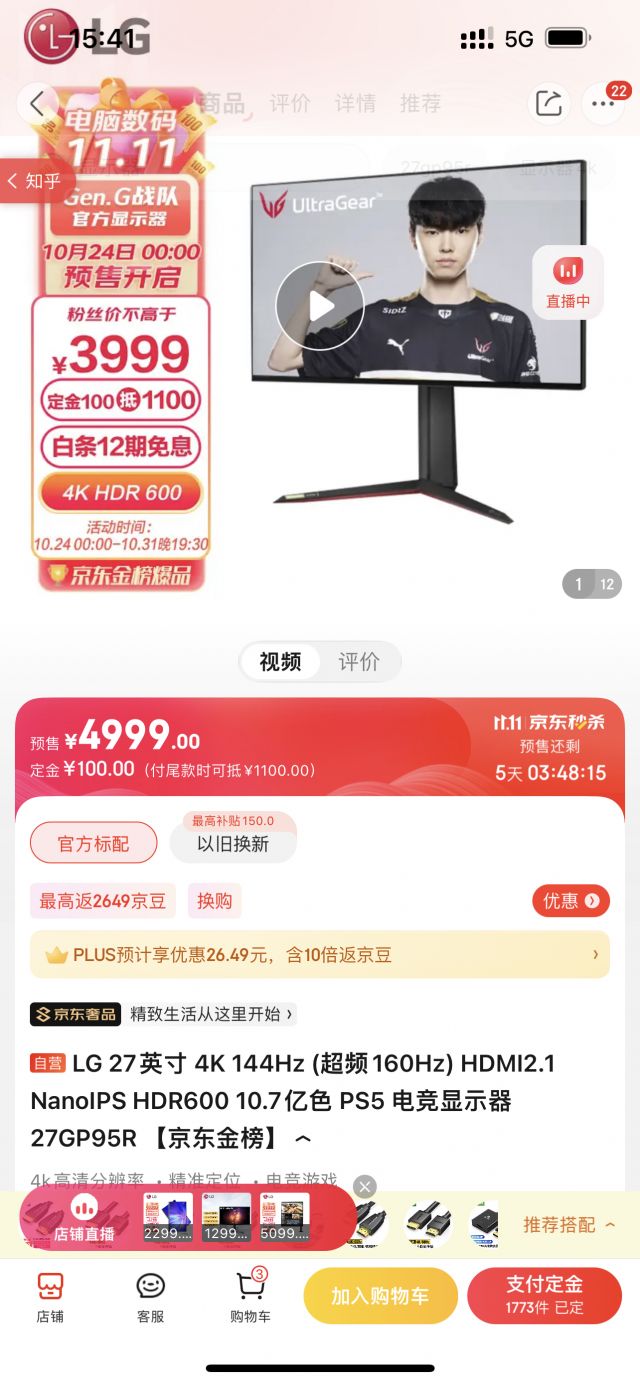Choose the 以旧换新 trade-in option
Viewport: 640px width, 1384px height.
pos(233,843)
